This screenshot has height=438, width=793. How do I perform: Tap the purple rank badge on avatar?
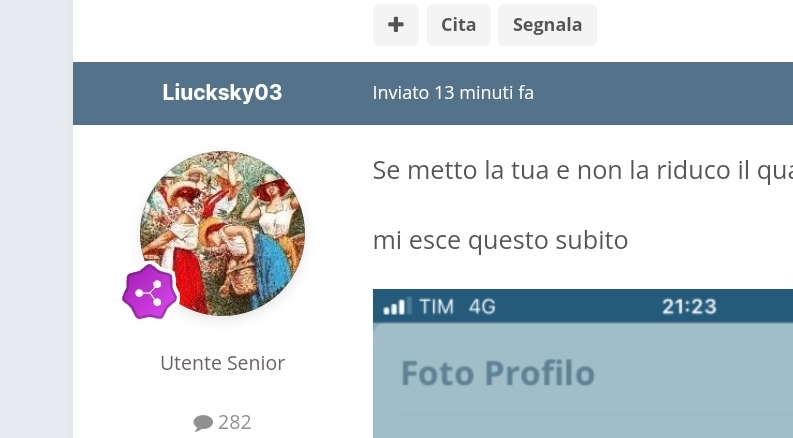point(149,293)
